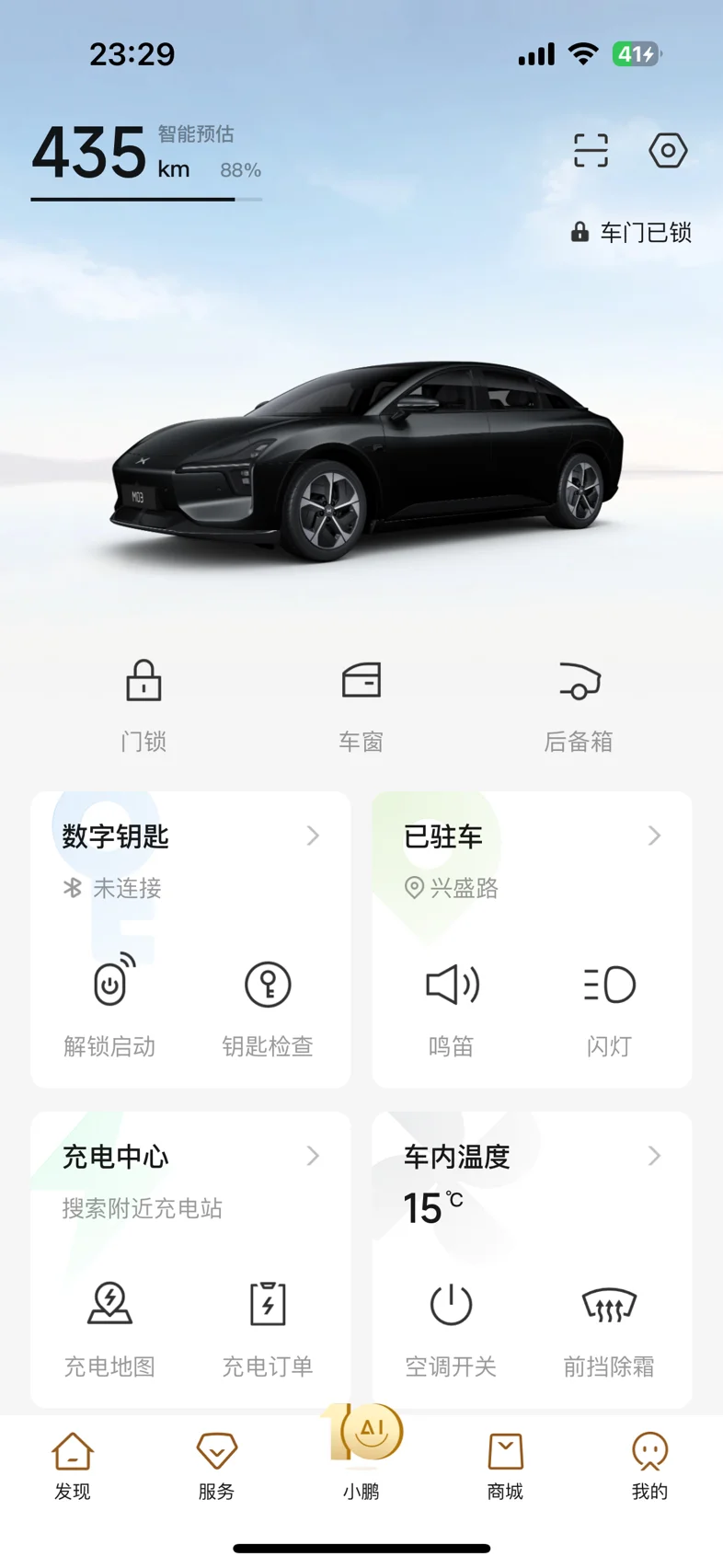The image size is (723, 1568).
Task: Go to the 我的 profile tab
Action: point(649,1467)
